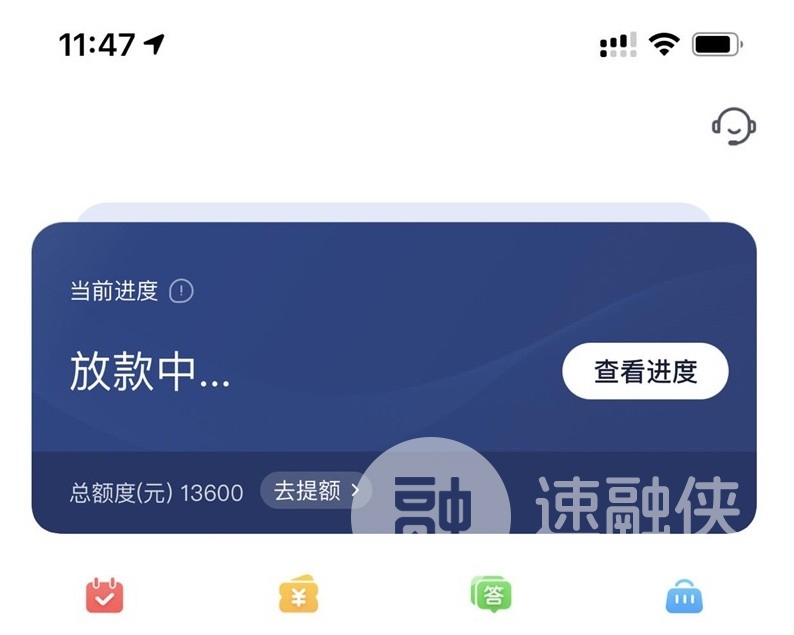Open the green 答 Q&A shortcut
This screenshot has height=635, width=794.
pyautogui.click(x=491, y=594)
